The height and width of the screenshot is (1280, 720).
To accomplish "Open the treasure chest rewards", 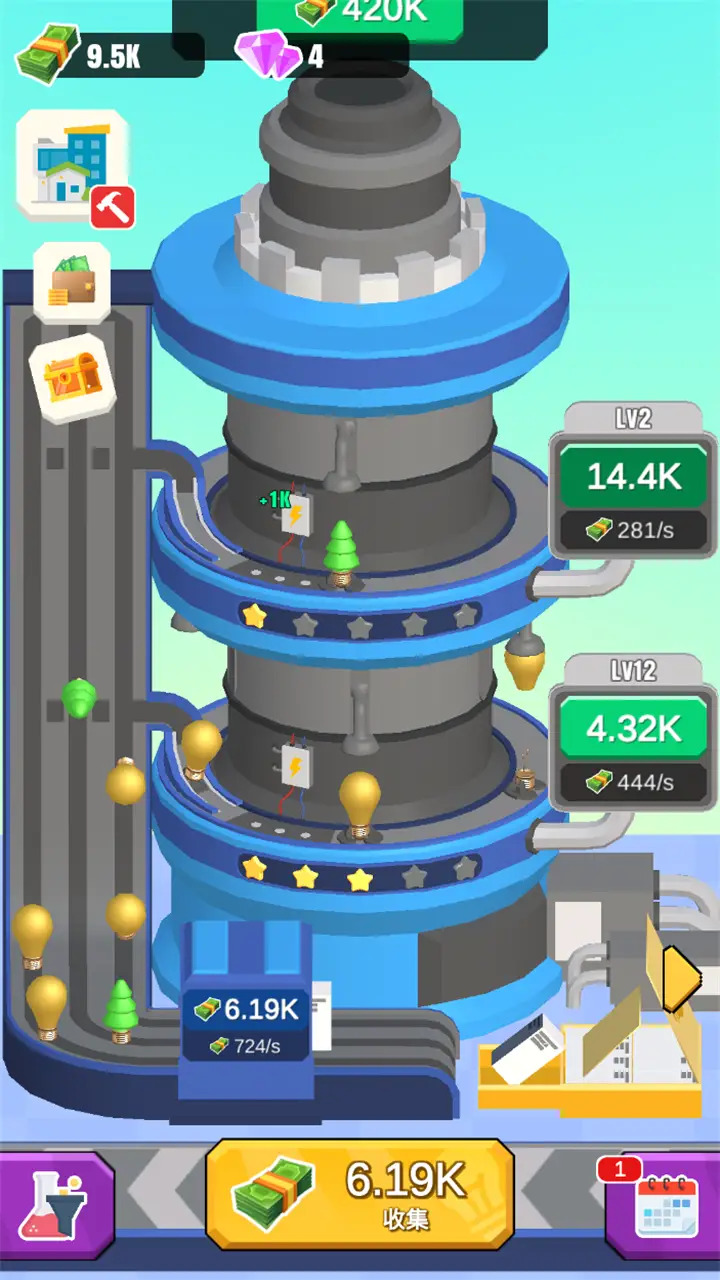I will tap(72, 377).
